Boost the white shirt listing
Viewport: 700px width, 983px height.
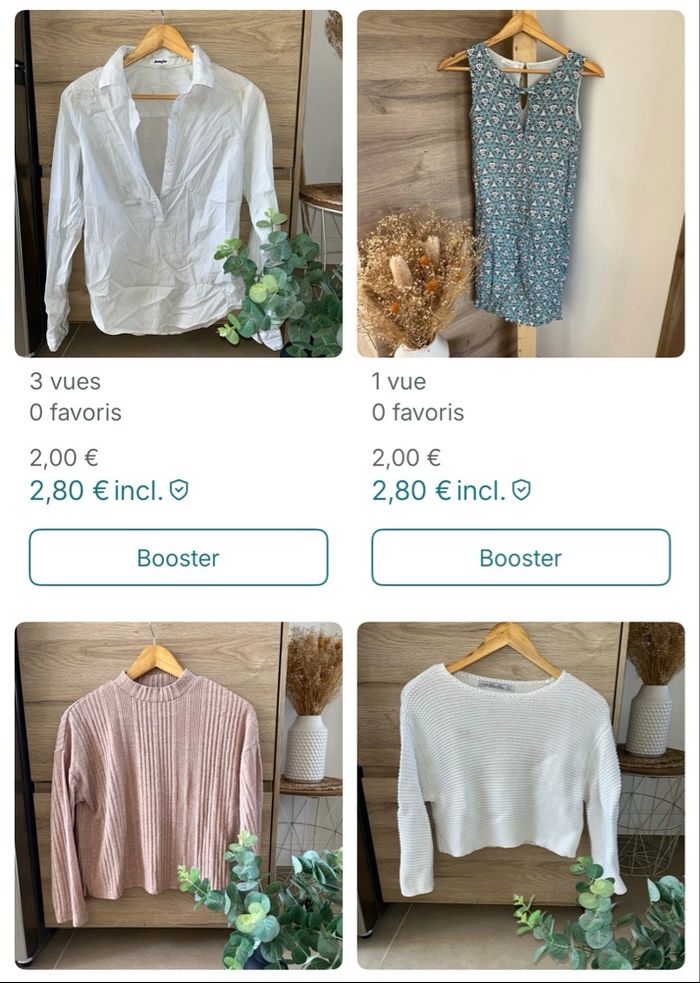[x=178, y=557]
